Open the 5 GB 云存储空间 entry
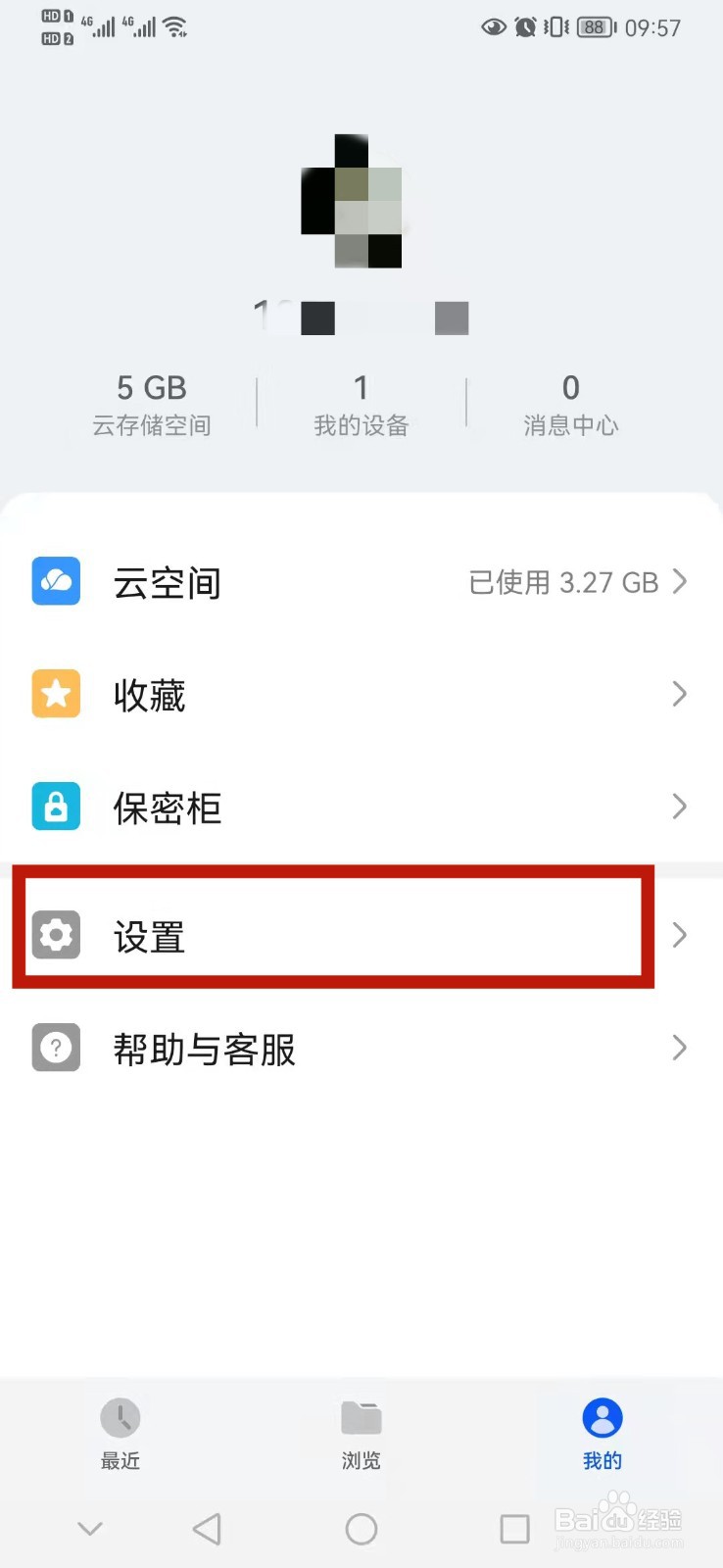This screenshot has width=723, height=1568. click(x=152, y=402)
